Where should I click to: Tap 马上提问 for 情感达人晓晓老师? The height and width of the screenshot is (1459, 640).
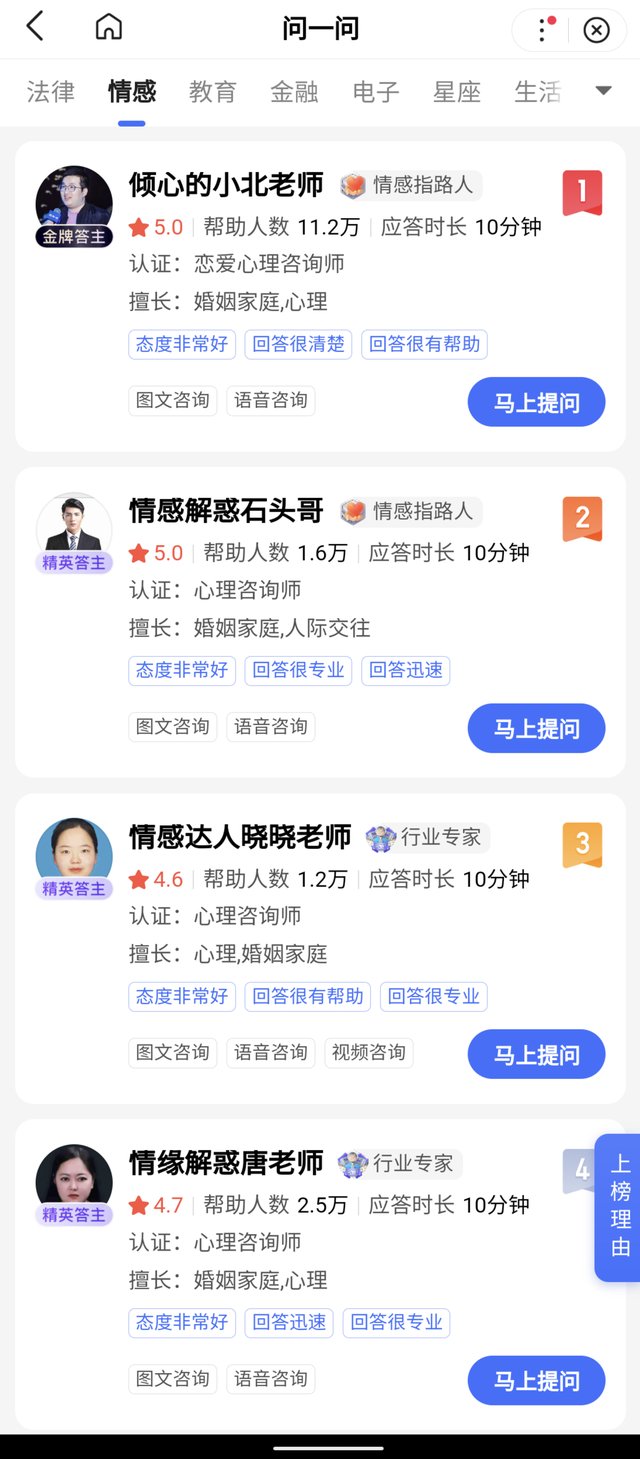tap(536, 1055)
